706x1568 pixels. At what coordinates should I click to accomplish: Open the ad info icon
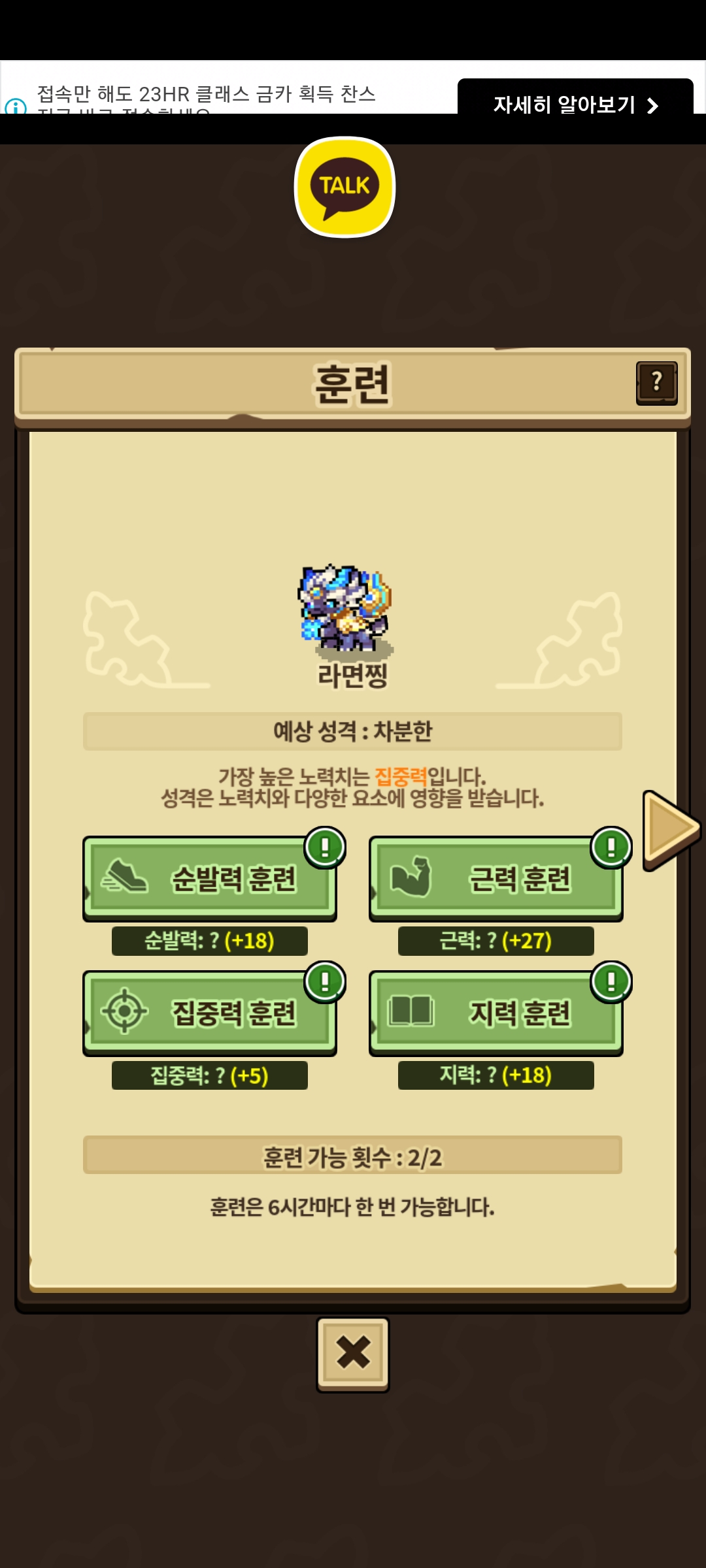pos(15,106)
